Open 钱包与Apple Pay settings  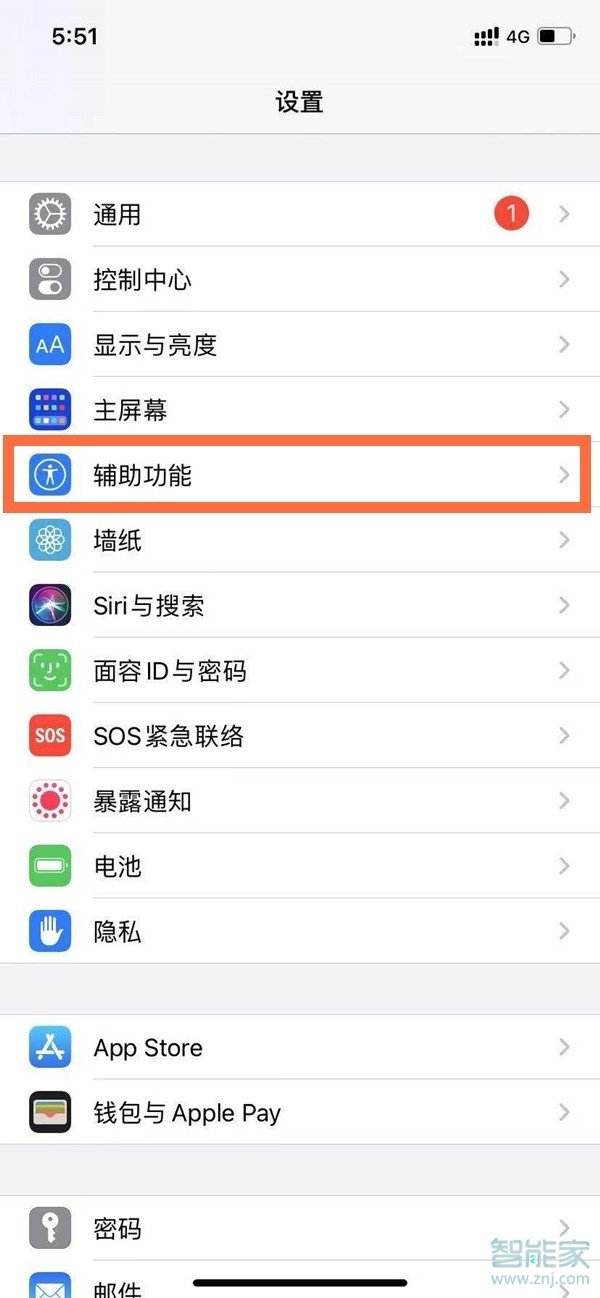click(x=300, y=1113)
